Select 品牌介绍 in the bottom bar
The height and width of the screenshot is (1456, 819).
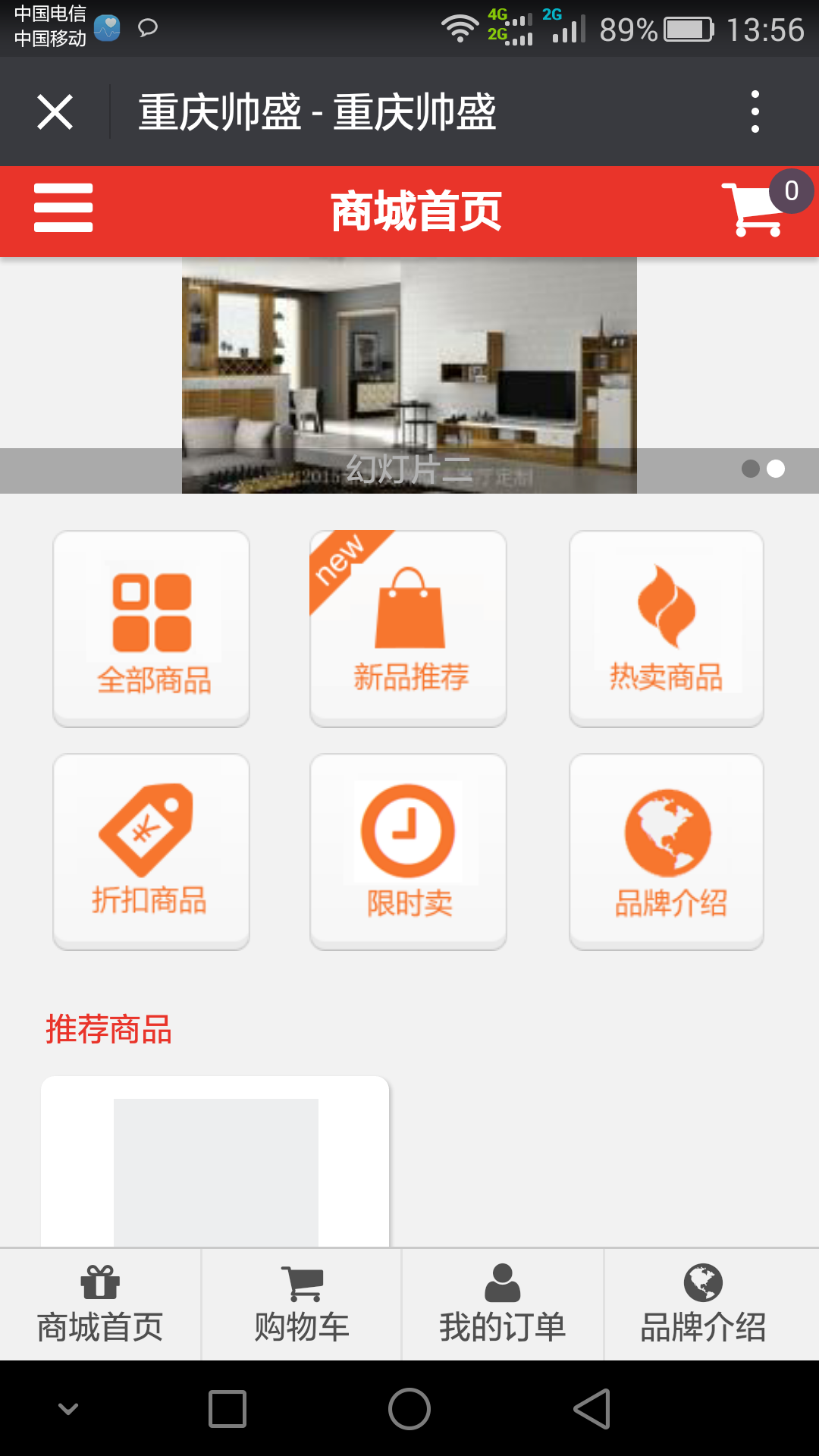coord(704,1304)
